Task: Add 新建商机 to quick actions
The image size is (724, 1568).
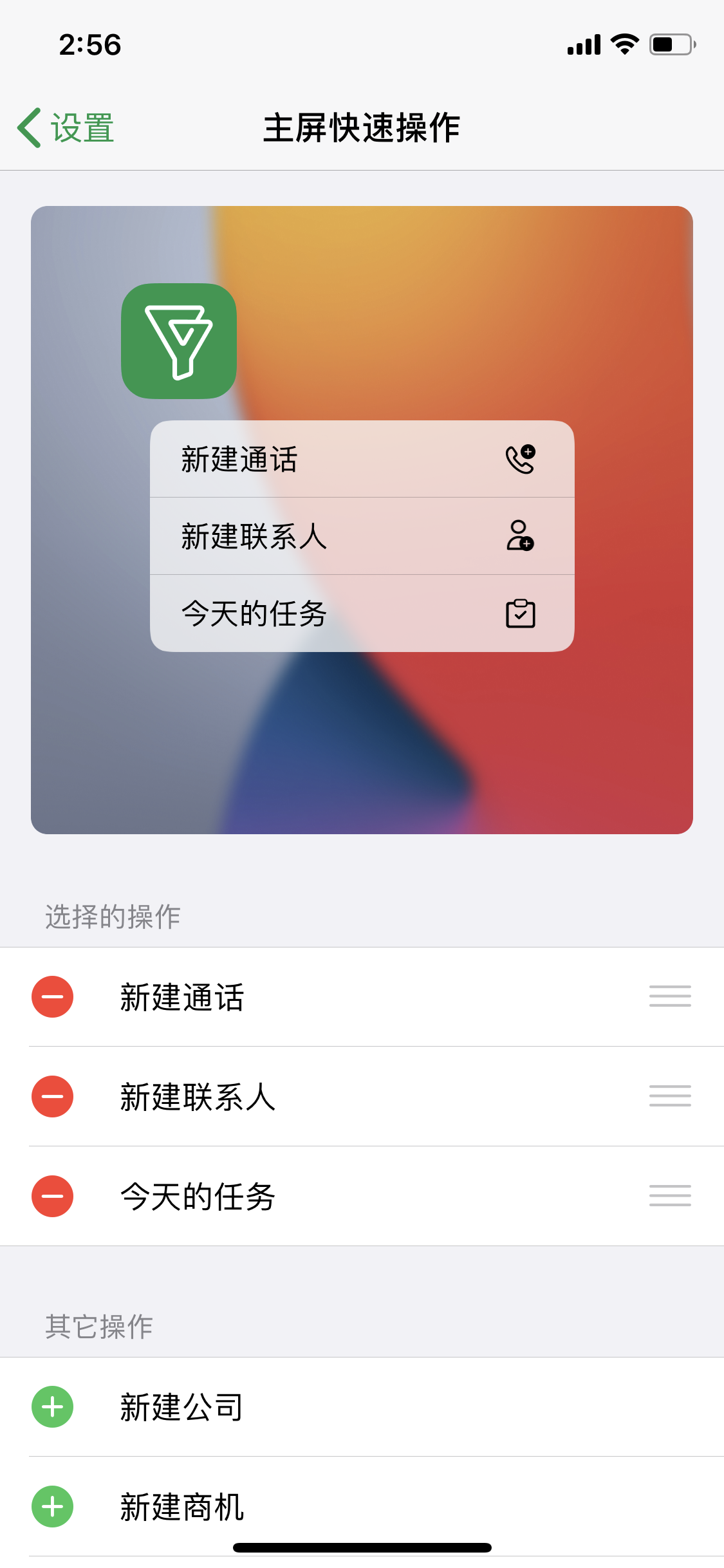Action: [52, 1506]
